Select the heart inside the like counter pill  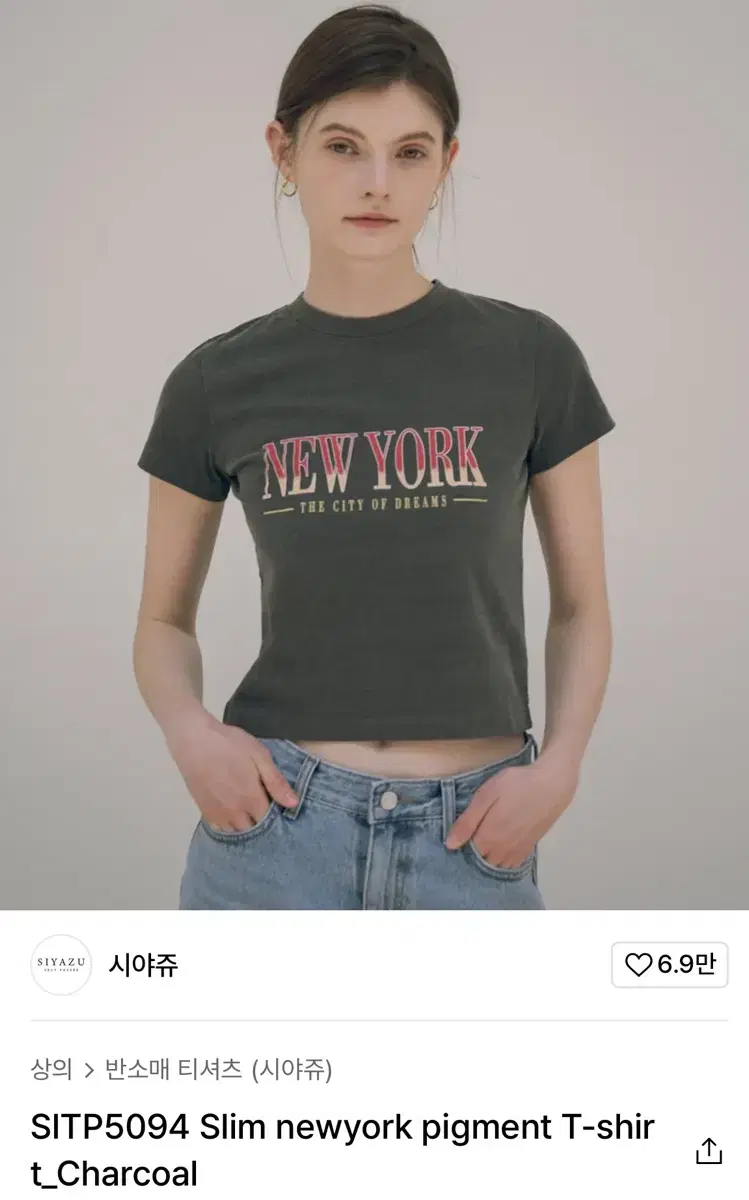click(x=638, y=965)
